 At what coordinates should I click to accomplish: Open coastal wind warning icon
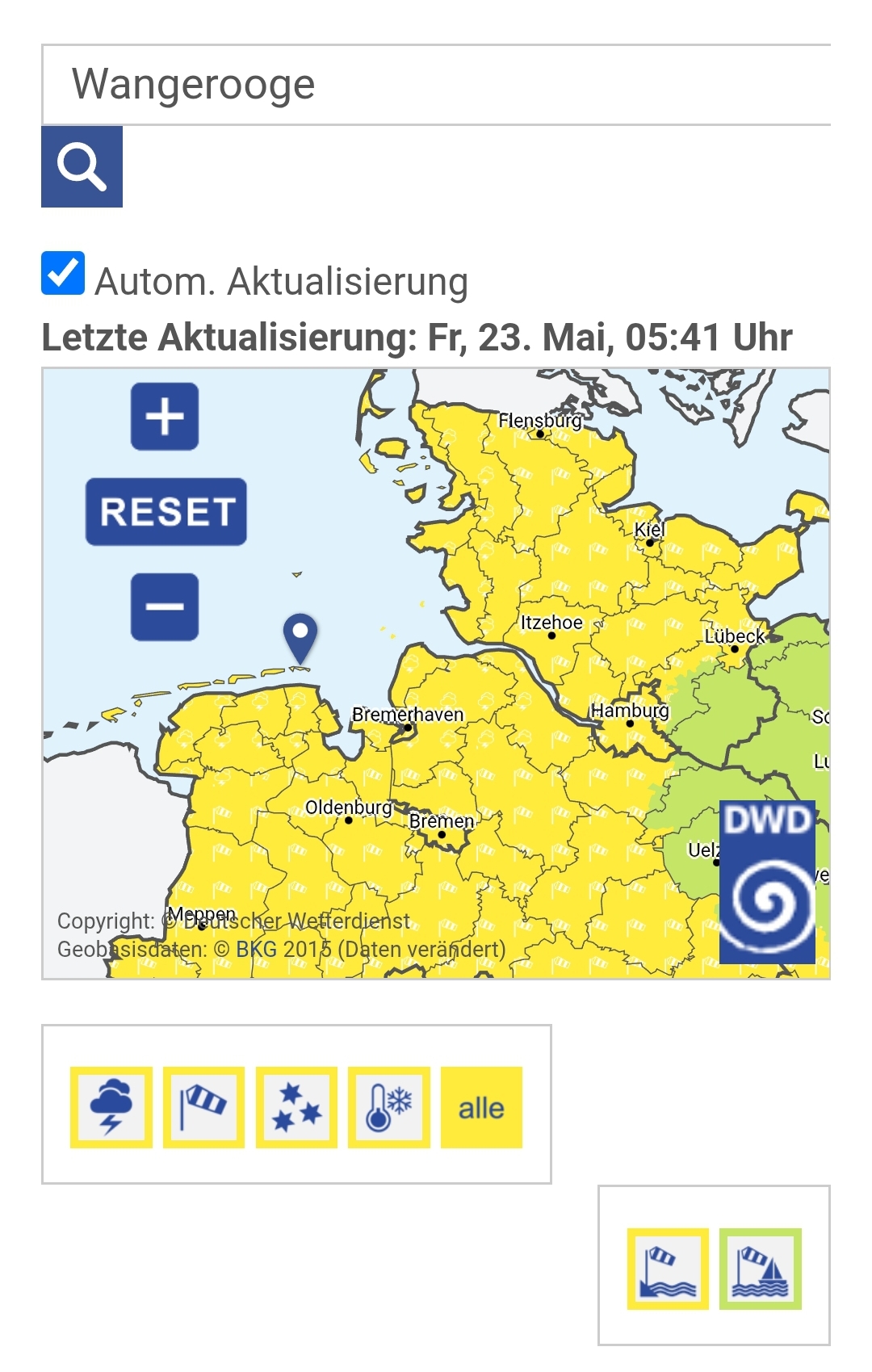[668, 1269]
